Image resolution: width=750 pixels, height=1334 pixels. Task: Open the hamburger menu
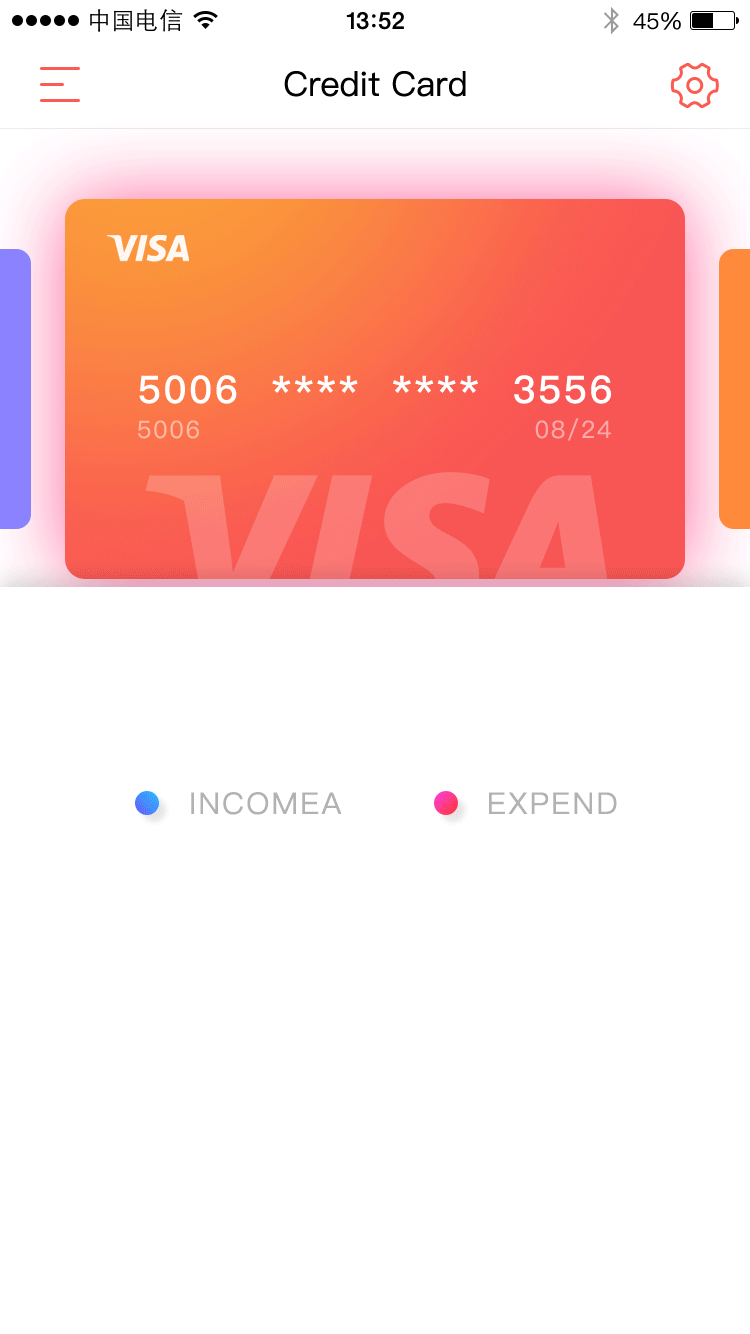[x=60, y=85]
